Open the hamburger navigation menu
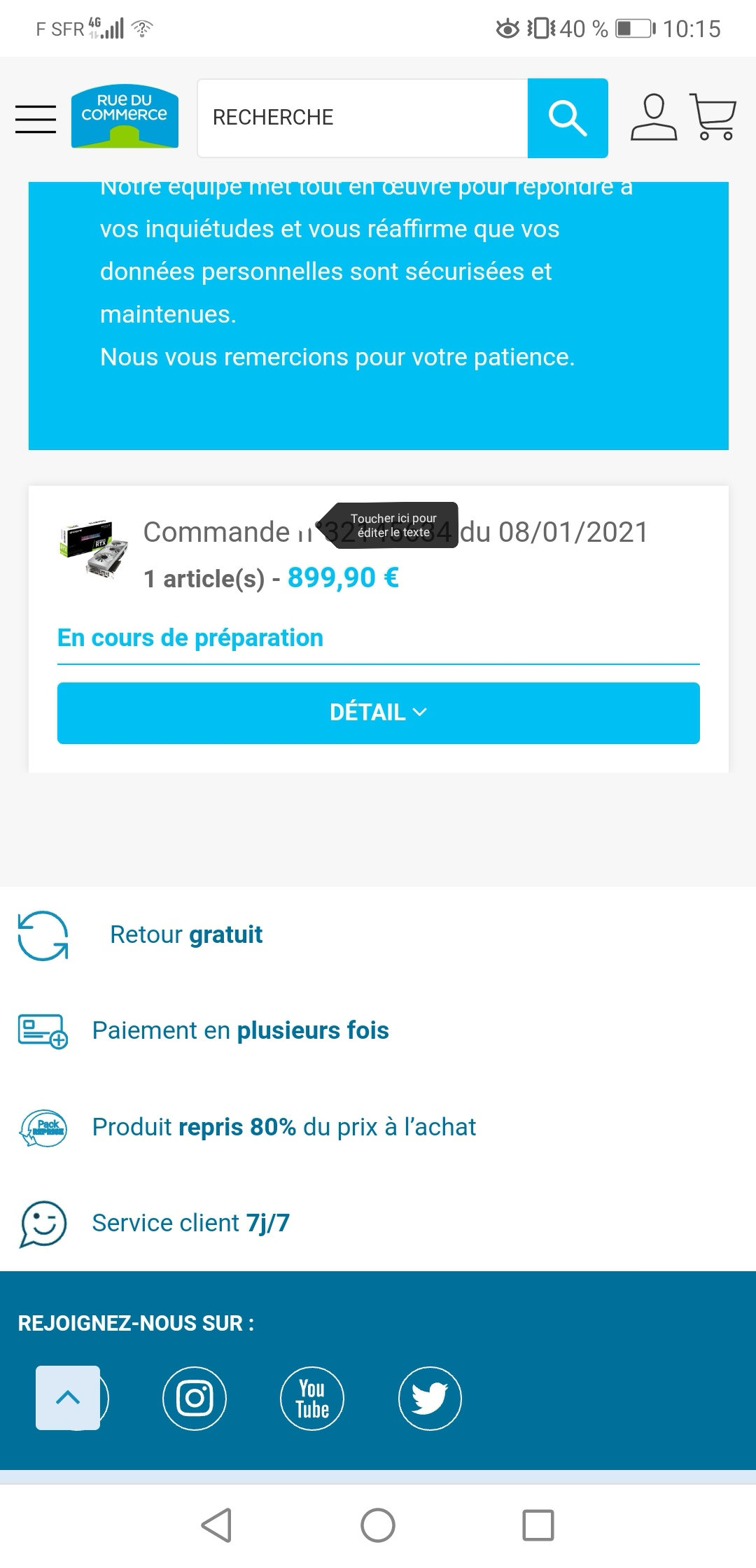This screenshot has height=1568, width=756. [36, 118]
